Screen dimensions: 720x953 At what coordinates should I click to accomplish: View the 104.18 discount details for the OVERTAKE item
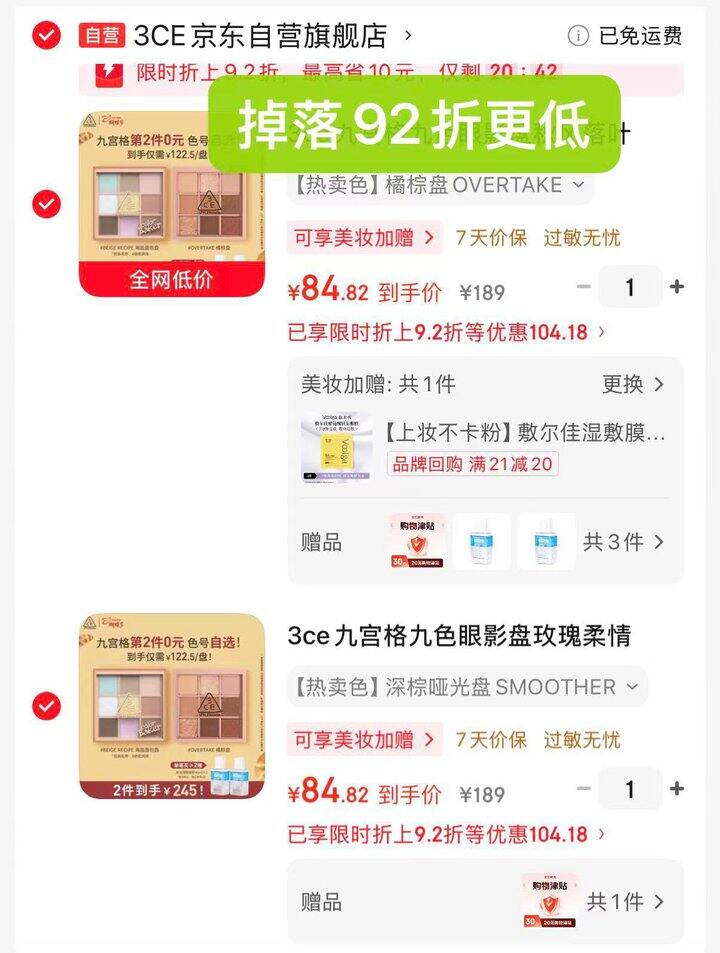coord(446,332)
